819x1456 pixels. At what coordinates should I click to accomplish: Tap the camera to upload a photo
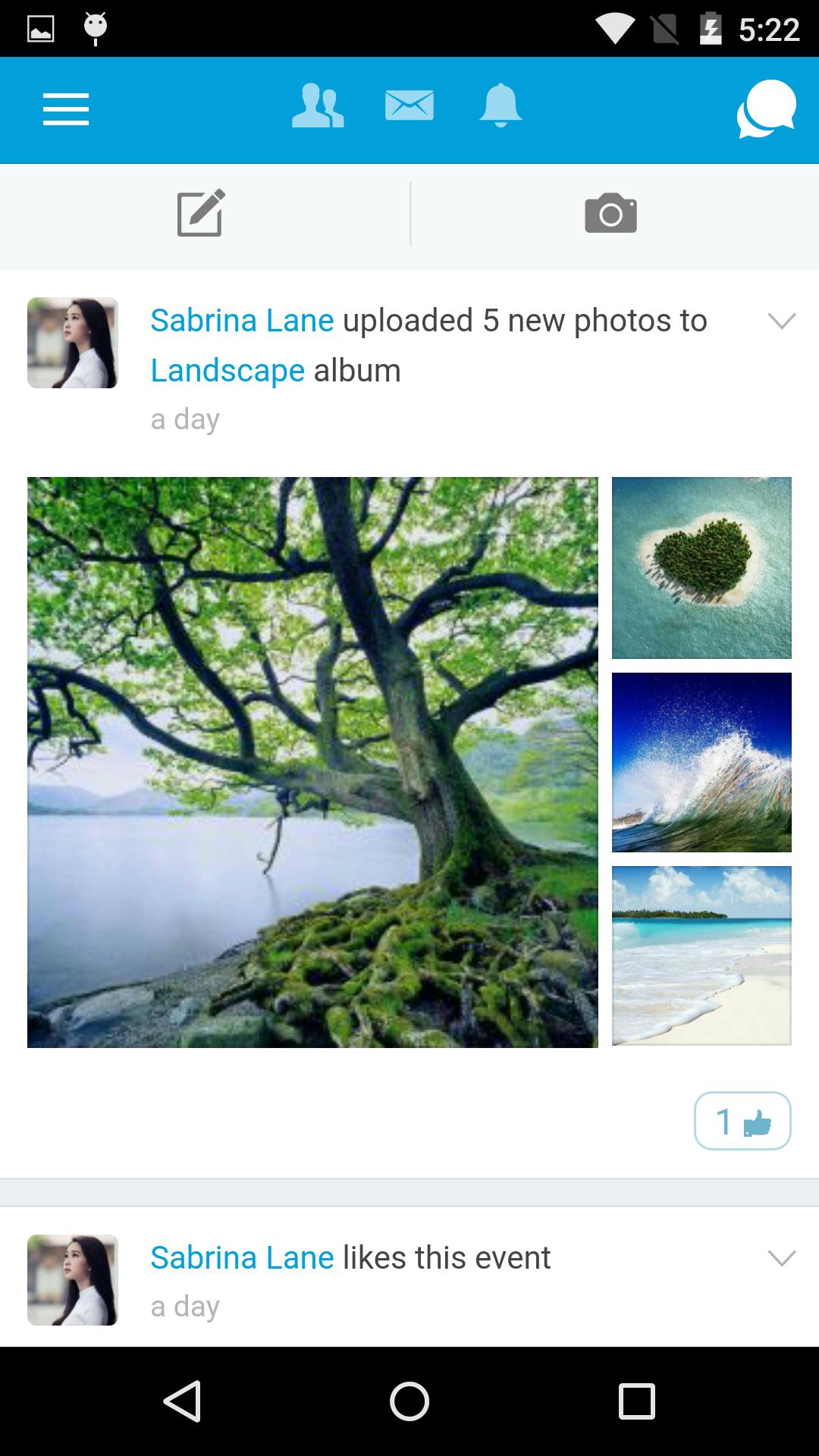coord(610,213)
